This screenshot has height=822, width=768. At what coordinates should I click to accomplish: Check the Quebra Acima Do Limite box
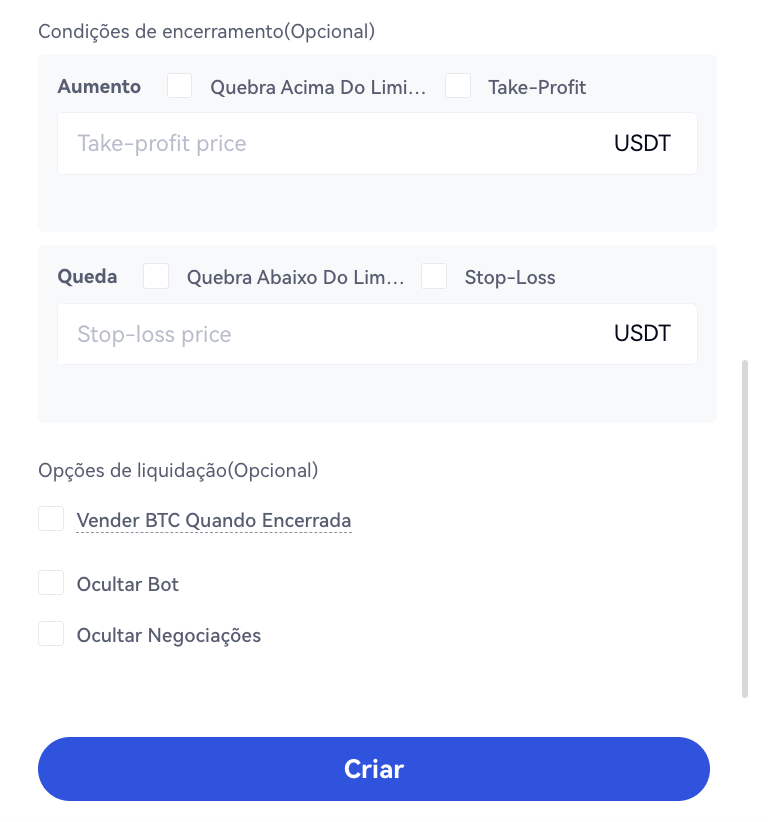coord(180,86)
